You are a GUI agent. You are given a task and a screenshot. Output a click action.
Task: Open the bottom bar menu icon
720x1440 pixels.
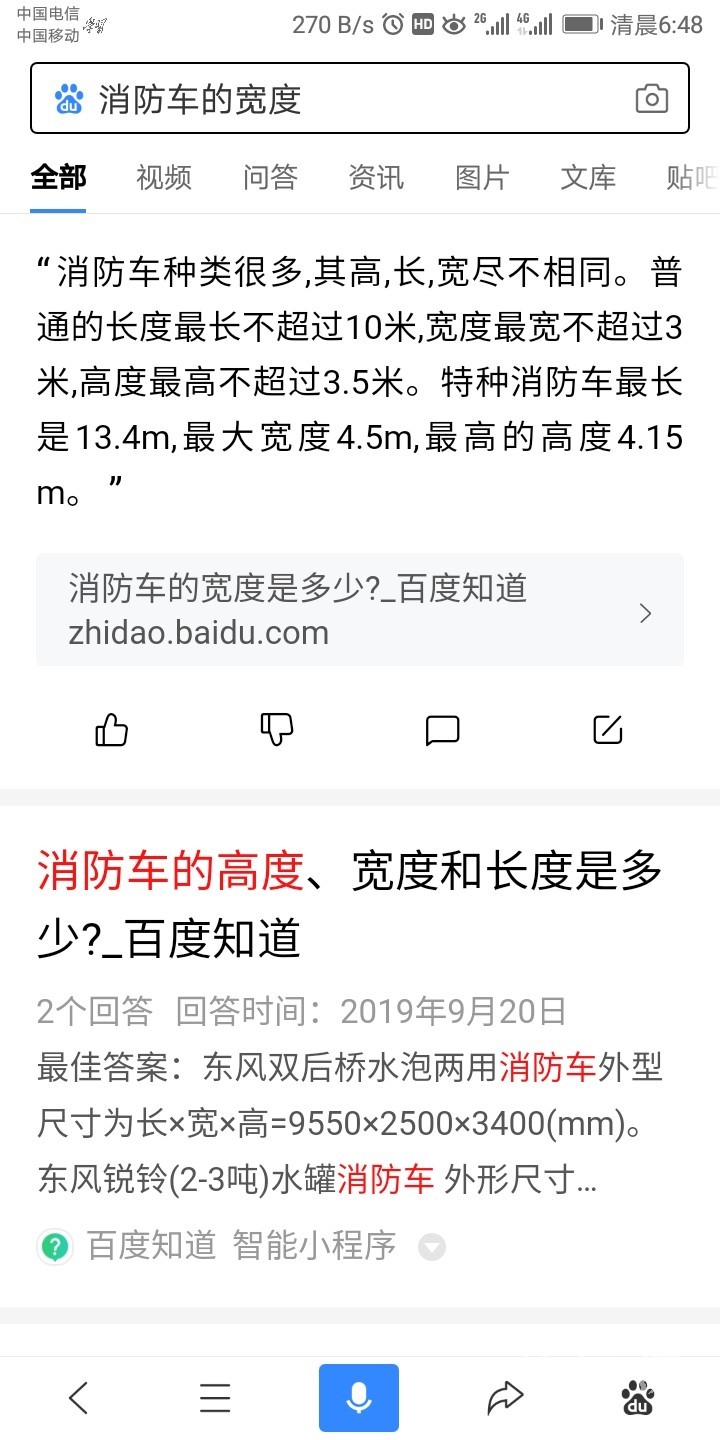click(215, 1397)
